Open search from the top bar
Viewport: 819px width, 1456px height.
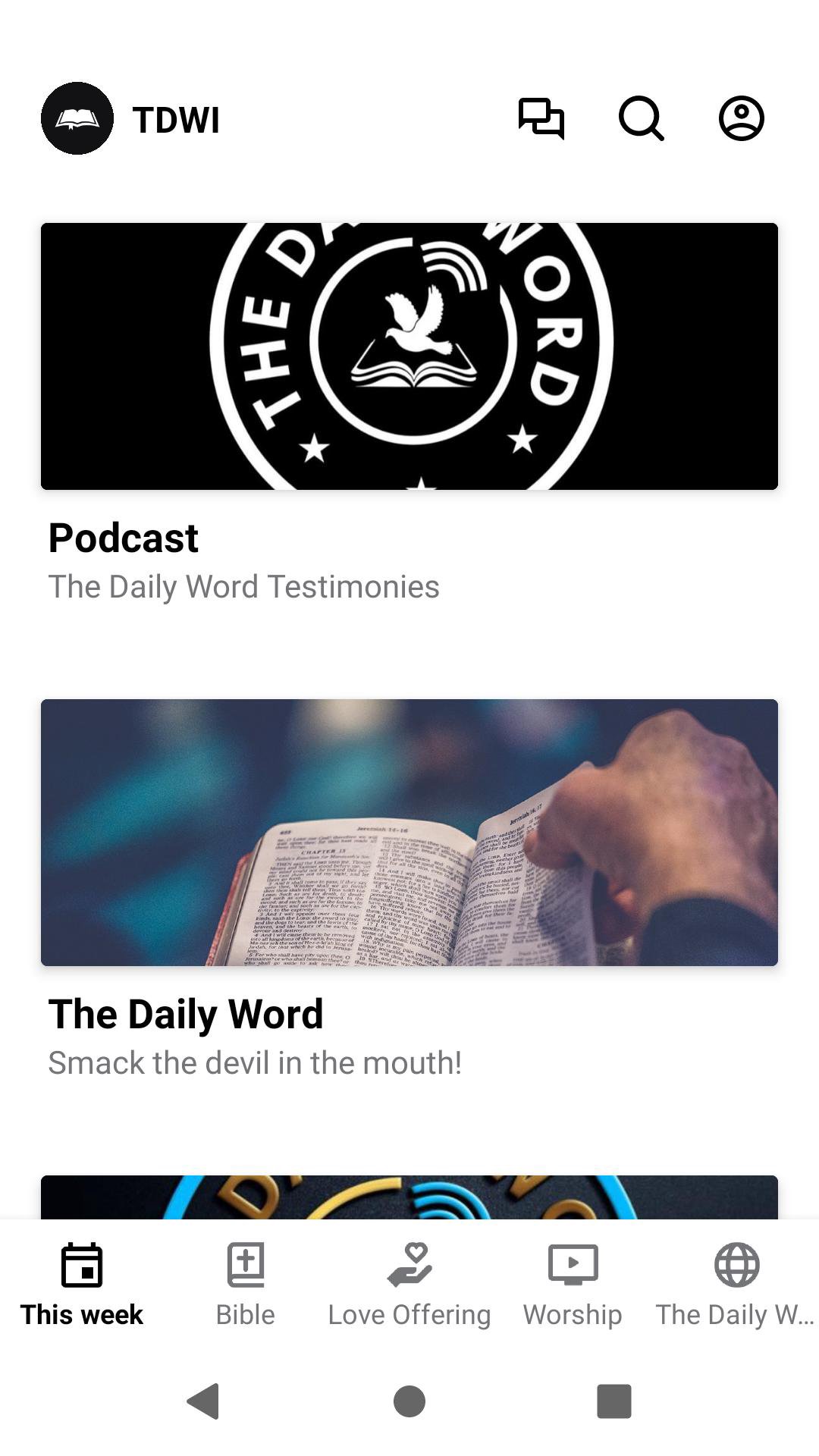point(641,118)
